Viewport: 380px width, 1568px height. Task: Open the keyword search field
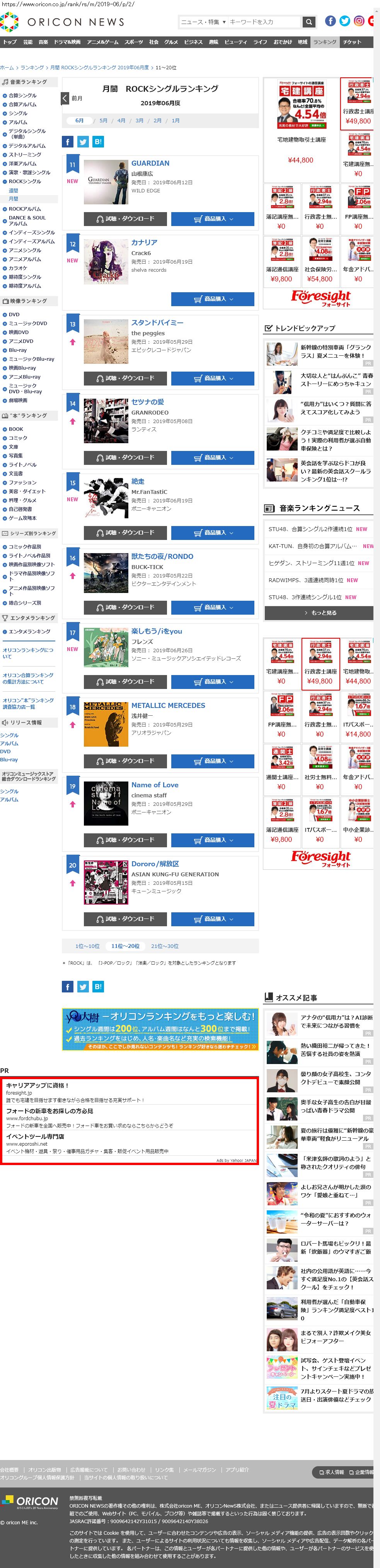point(264,22)
